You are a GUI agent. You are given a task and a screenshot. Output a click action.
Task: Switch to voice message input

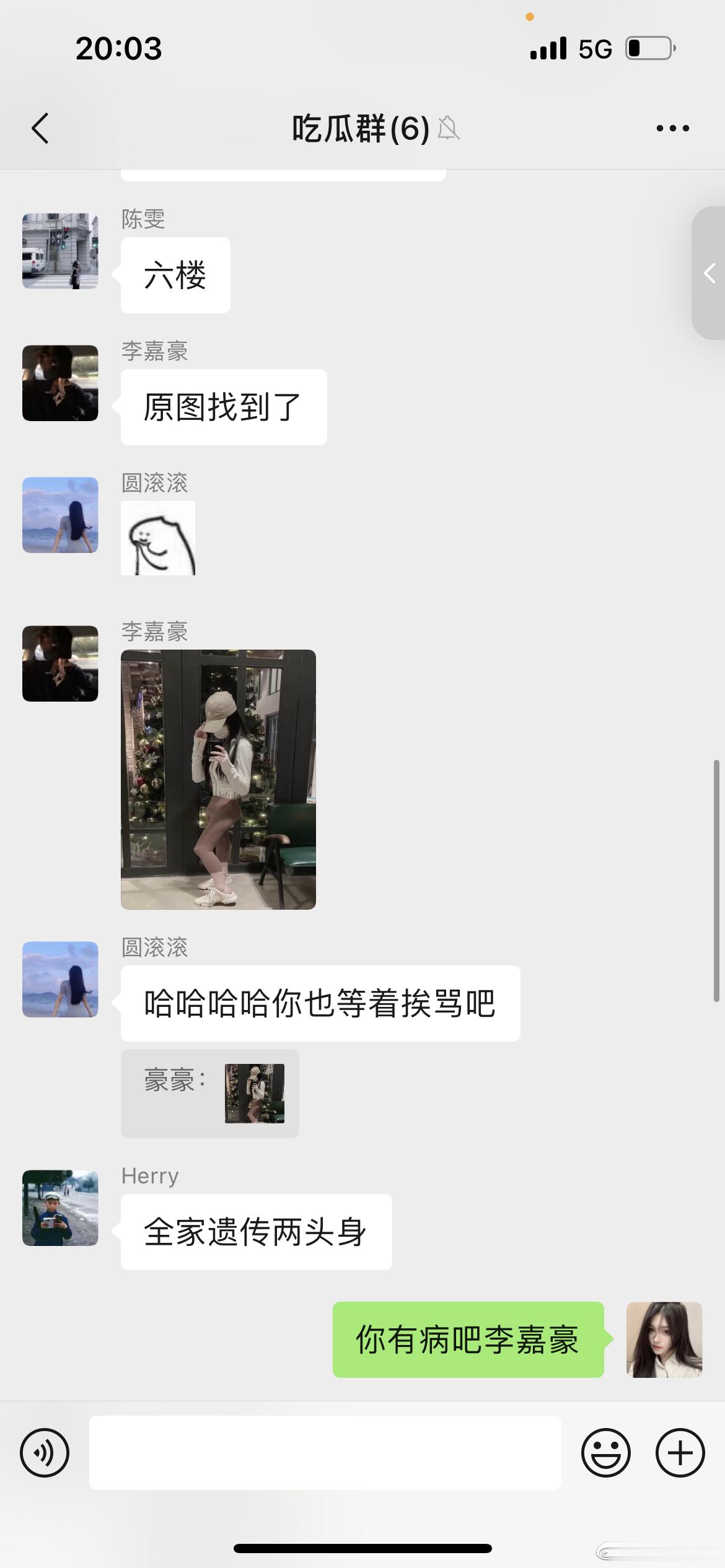coord(45,1452)
